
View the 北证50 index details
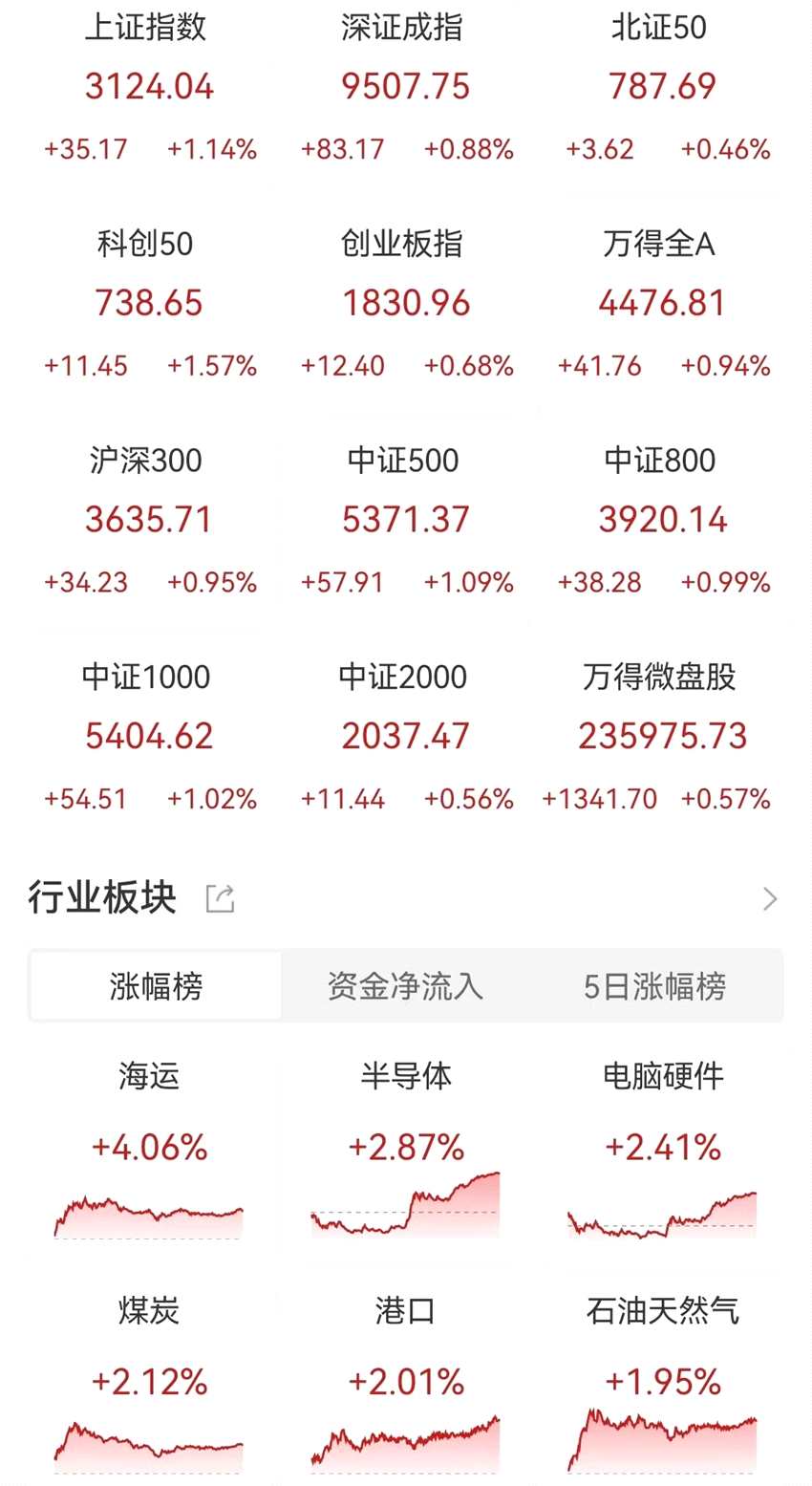click(x=662, y=88)
